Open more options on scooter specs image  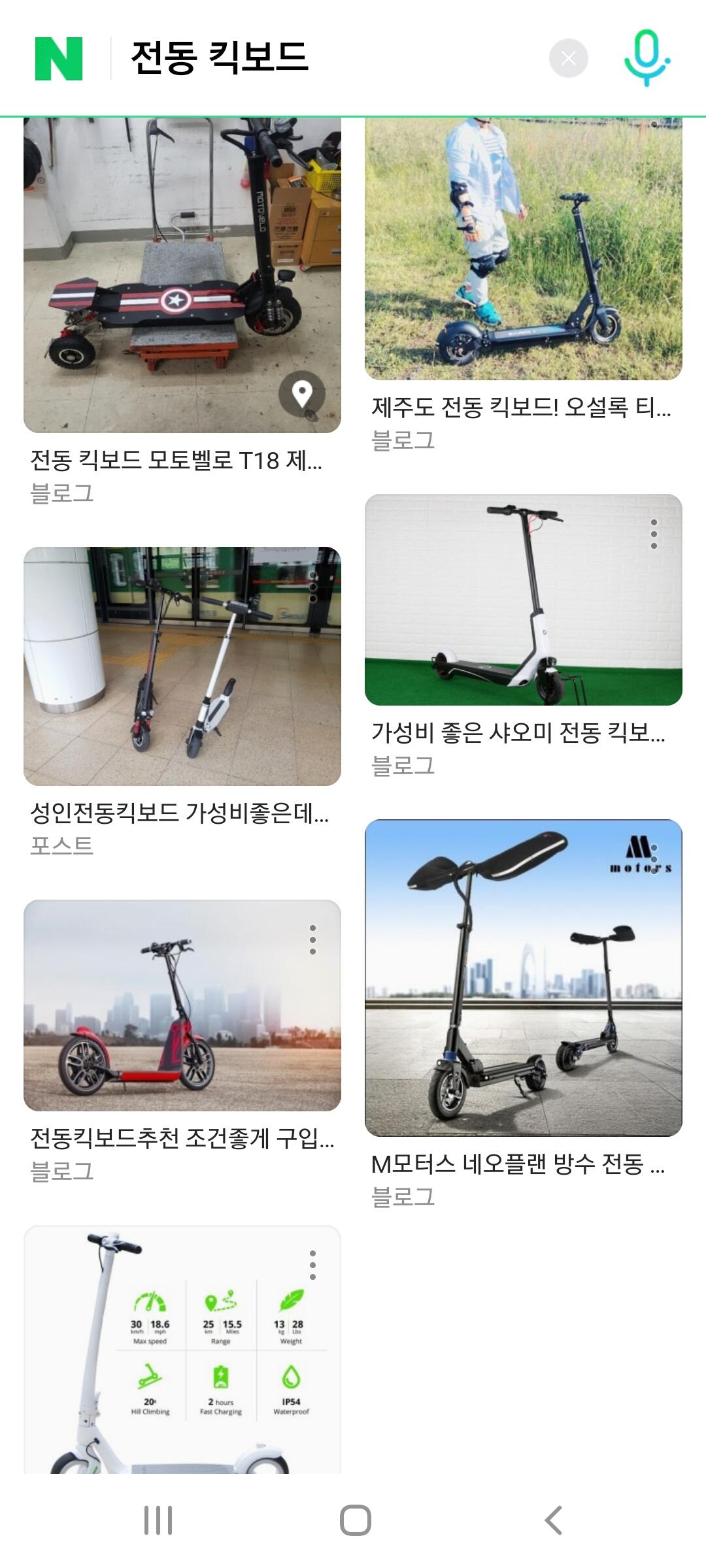pyautogui.click(x=313, y=1266)
